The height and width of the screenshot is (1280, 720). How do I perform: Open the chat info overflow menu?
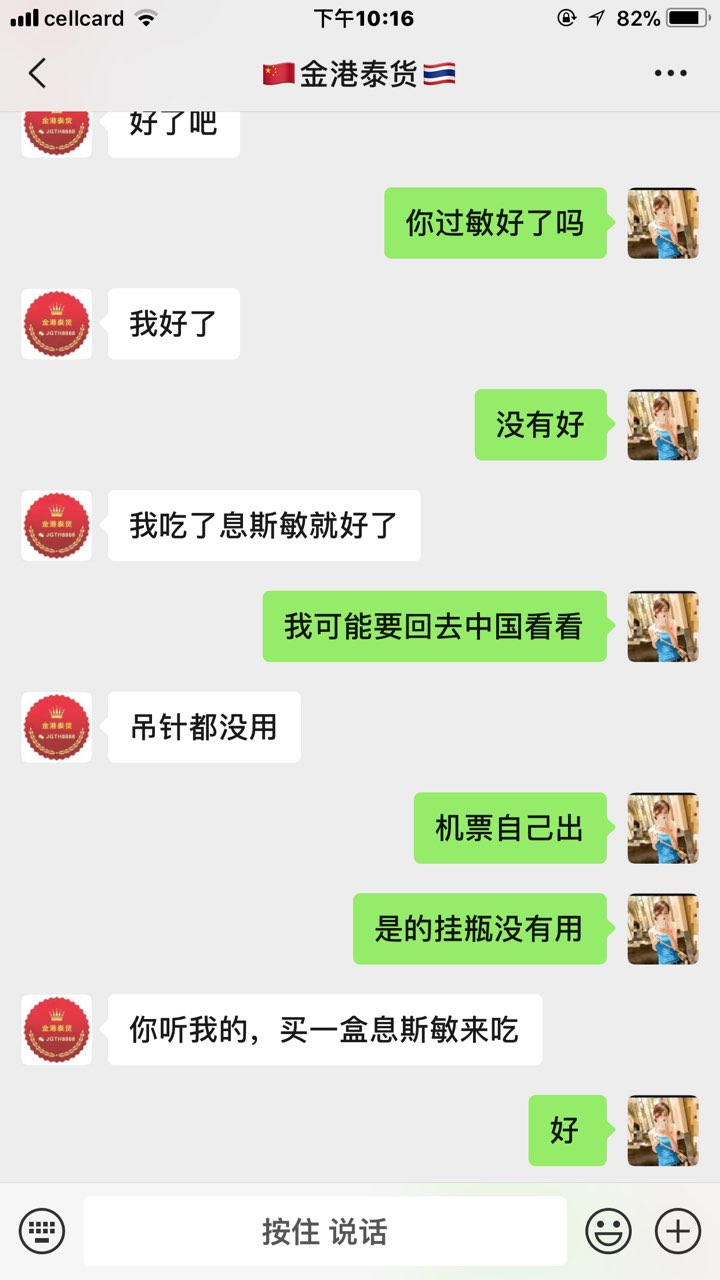[x=670, y=73]
